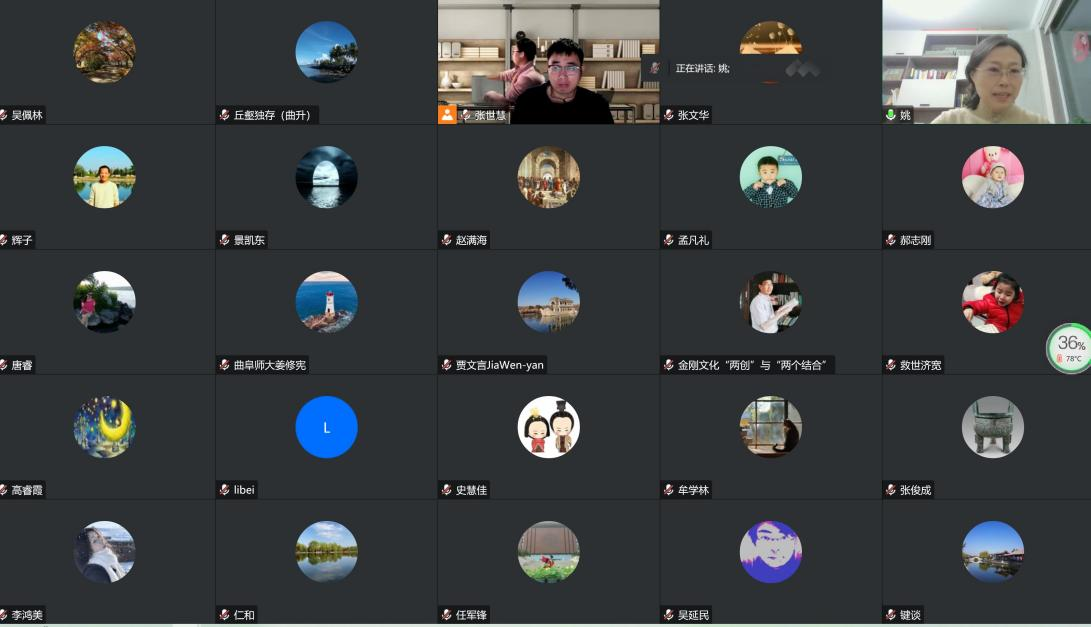Tap 史慧佳's participant tile
This screenshot has width=1091, height=627.
pyautogui.click(x=548, y=428)
